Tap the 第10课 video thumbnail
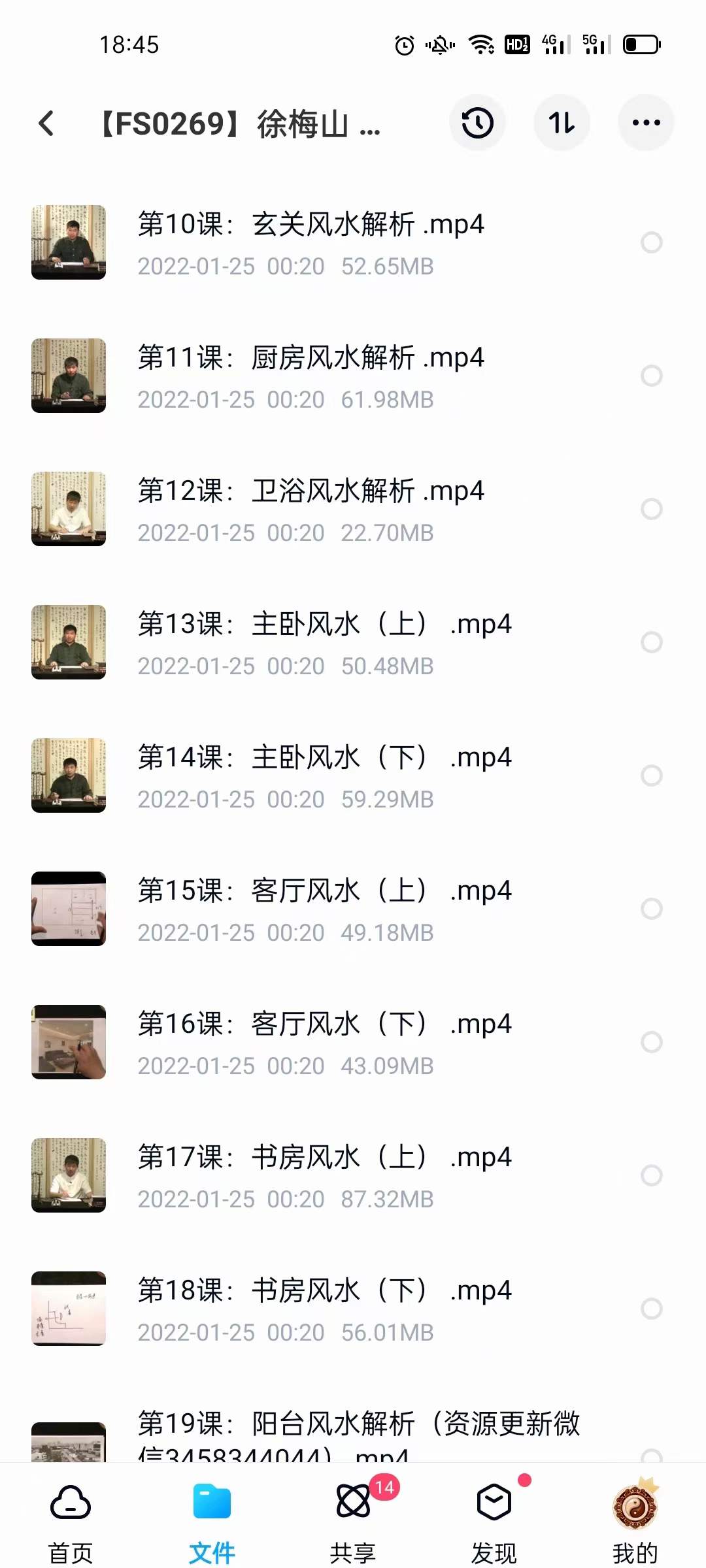The height and width of the screenshot is (1568, 706). tap(68, 242)
